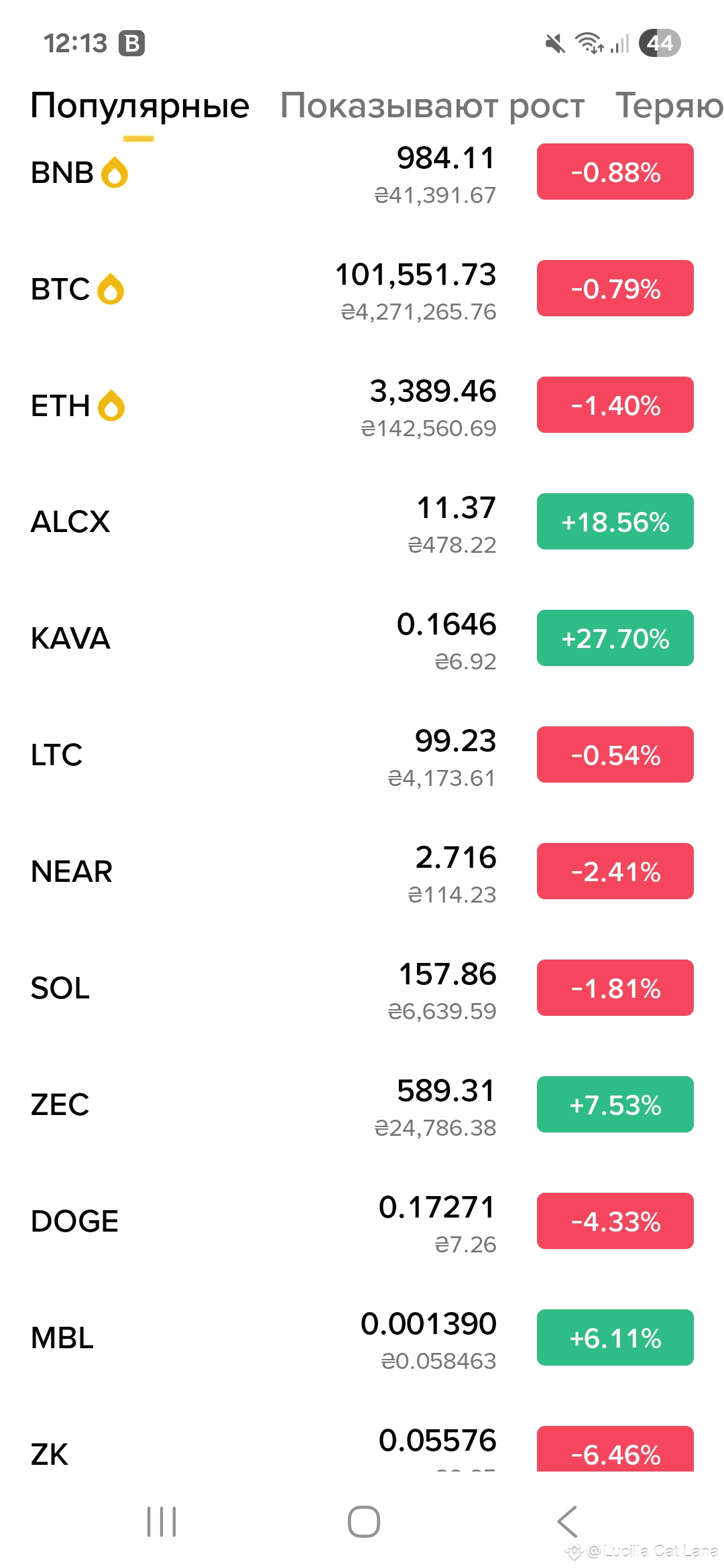Tap the -0.88% change badge for BNB
The width and height of the screenshot is (724, 1568).
pyautogui.click(x=615, y=172)
